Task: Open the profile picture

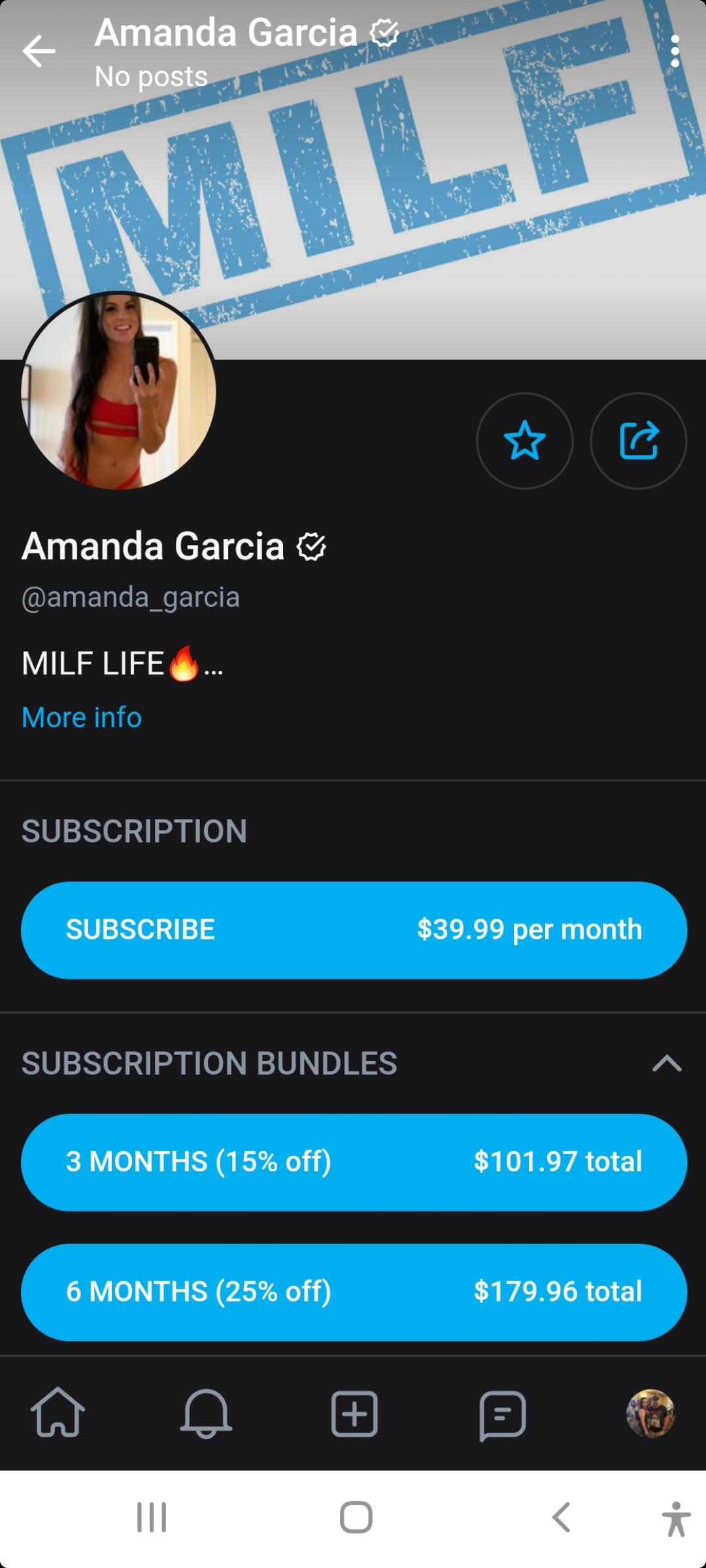Action: (118, 391)
